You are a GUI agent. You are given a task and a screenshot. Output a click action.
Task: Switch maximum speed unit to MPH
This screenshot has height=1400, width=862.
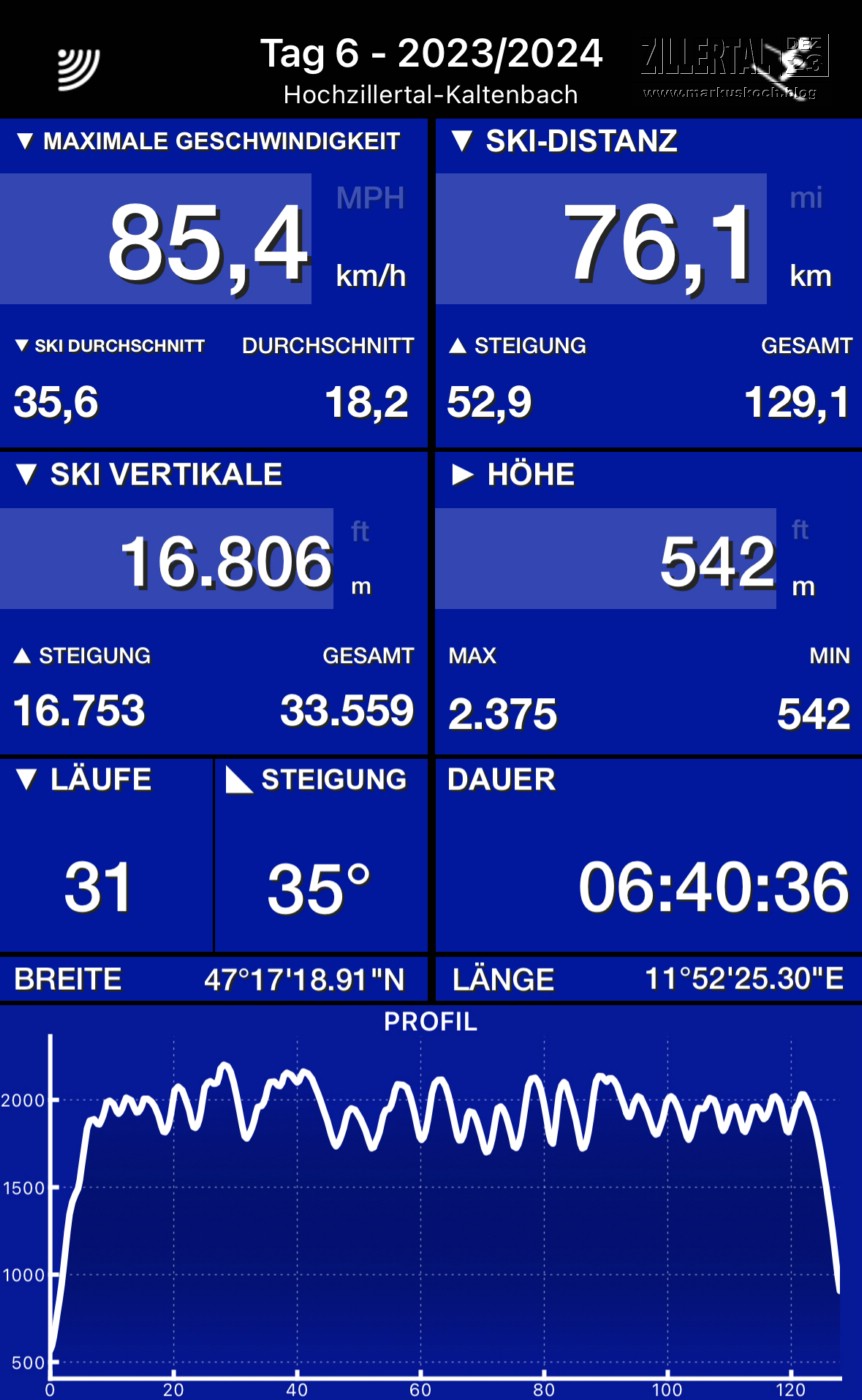tap(370, 198)
